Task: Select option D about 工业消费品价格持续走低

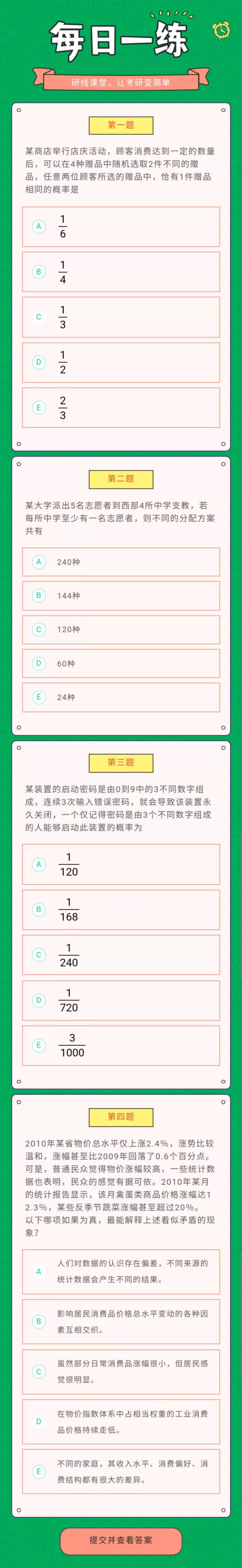Action: 121,1421
